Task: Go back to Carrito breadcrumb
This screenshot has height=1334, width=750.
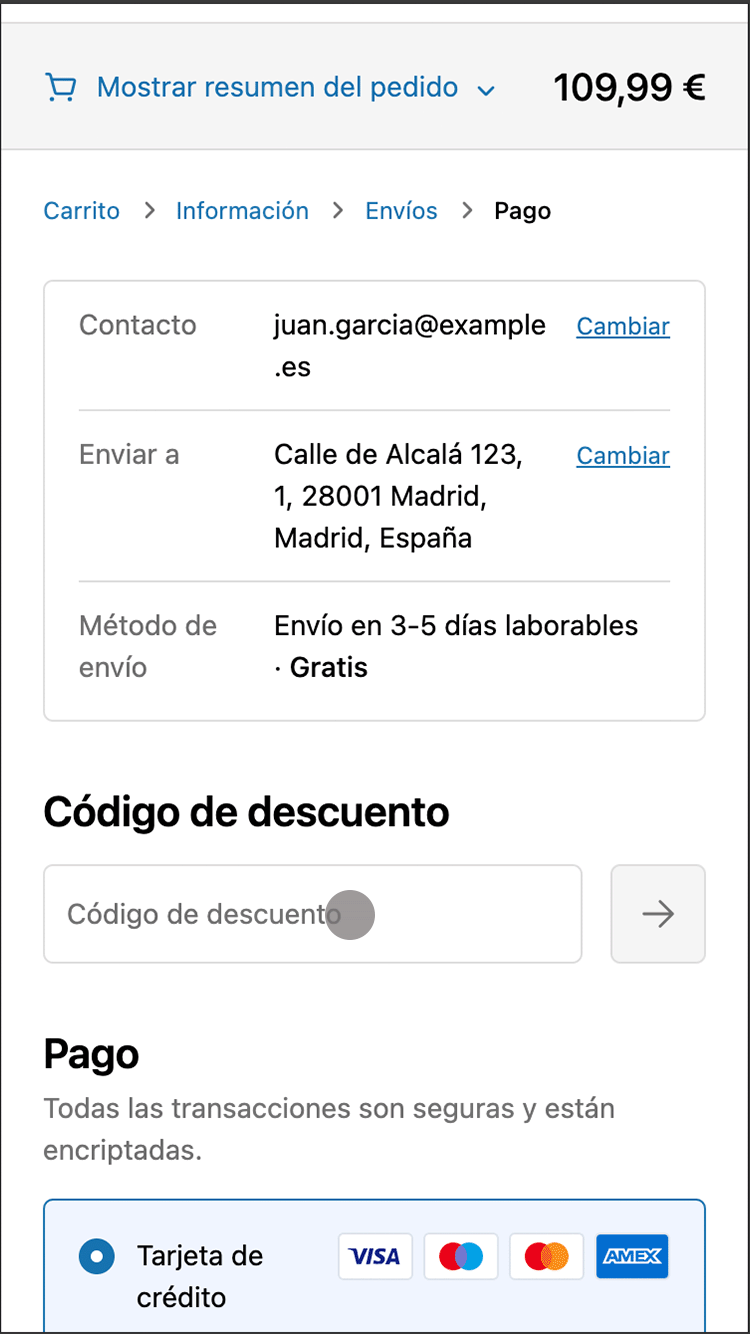Action: click(82, 211)
